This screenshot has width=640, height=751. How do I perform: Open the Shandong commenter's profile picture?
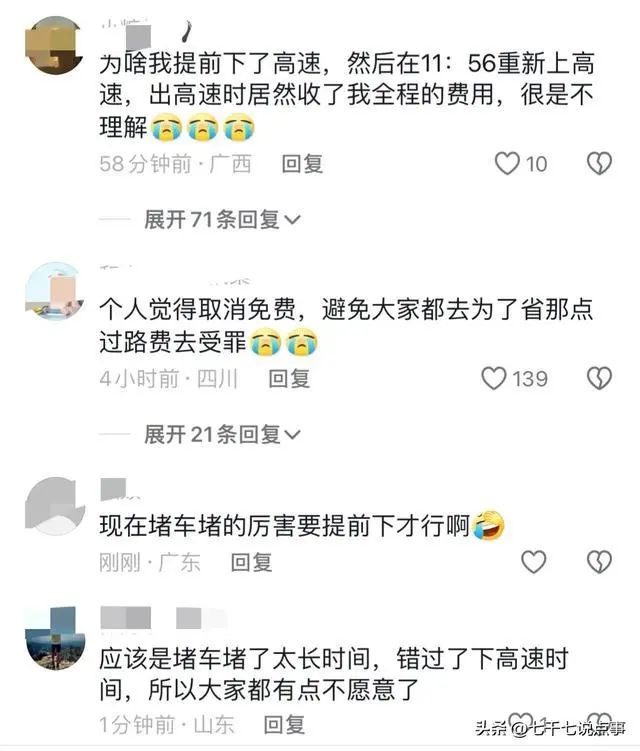click(52, 635)
